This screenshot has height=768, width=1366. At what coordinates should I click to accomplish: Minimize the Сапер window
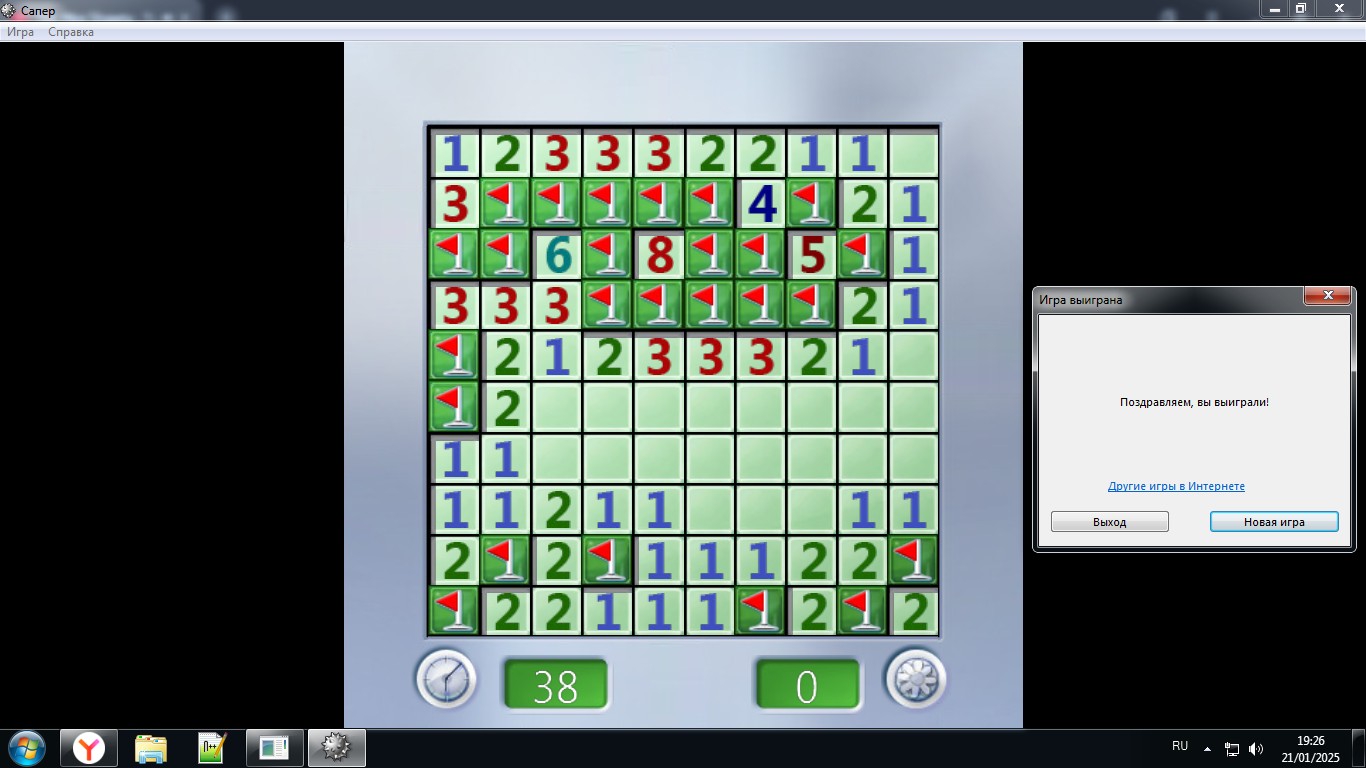point(1273,9)
